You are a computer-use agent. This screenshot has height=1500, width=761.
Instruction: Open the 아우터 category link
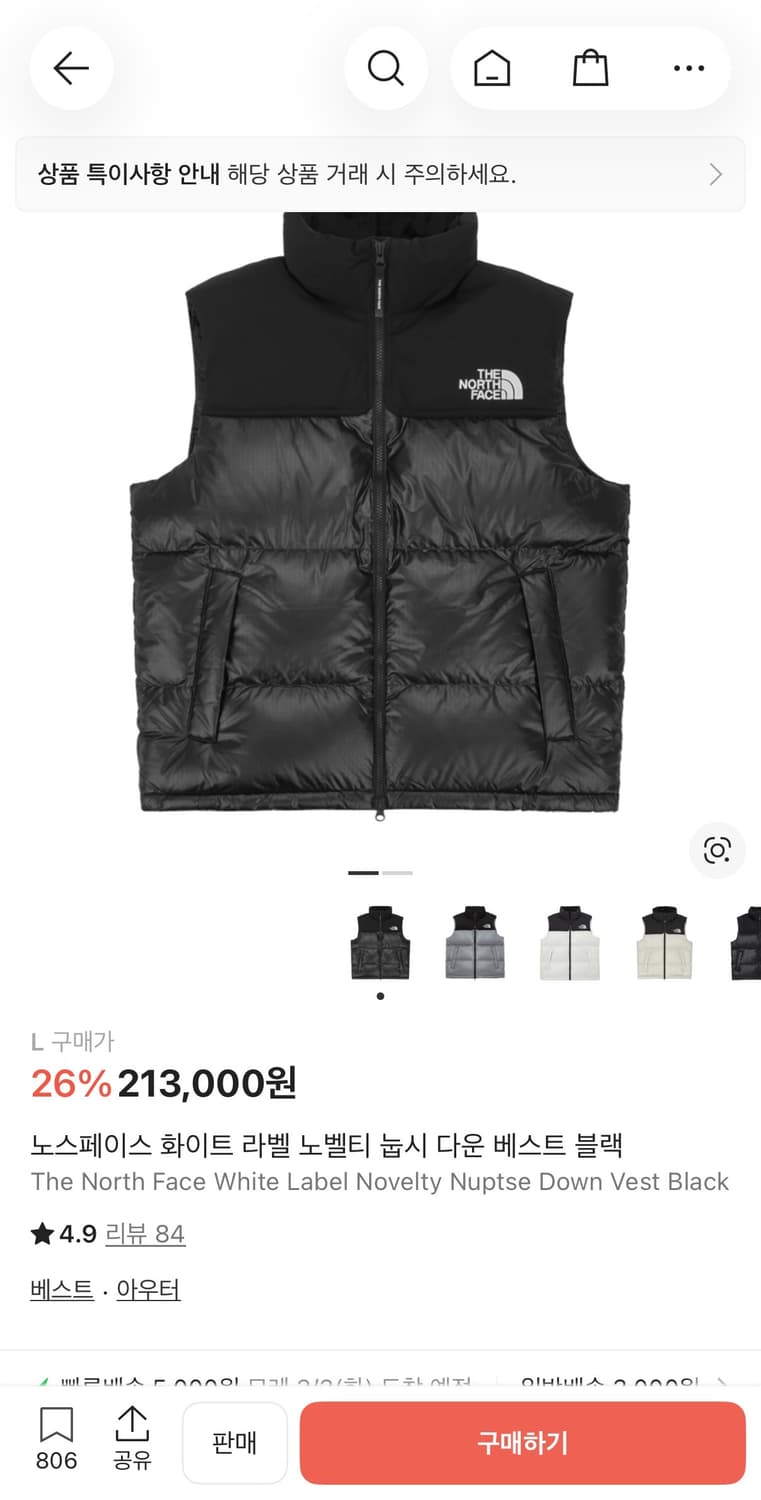tap(149, 1290)
